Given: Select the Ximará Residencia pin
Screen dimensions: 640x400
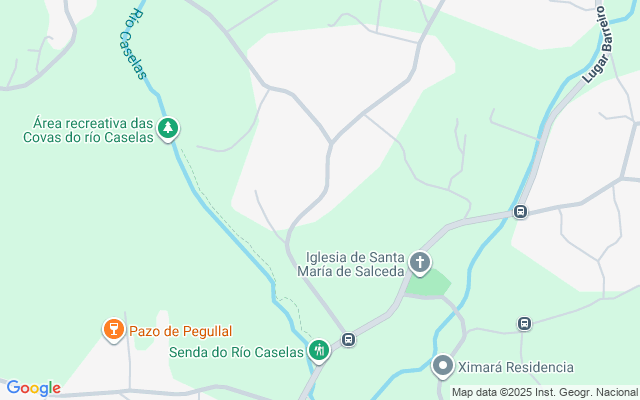Looking at the screenshot, I should [442, 366].
